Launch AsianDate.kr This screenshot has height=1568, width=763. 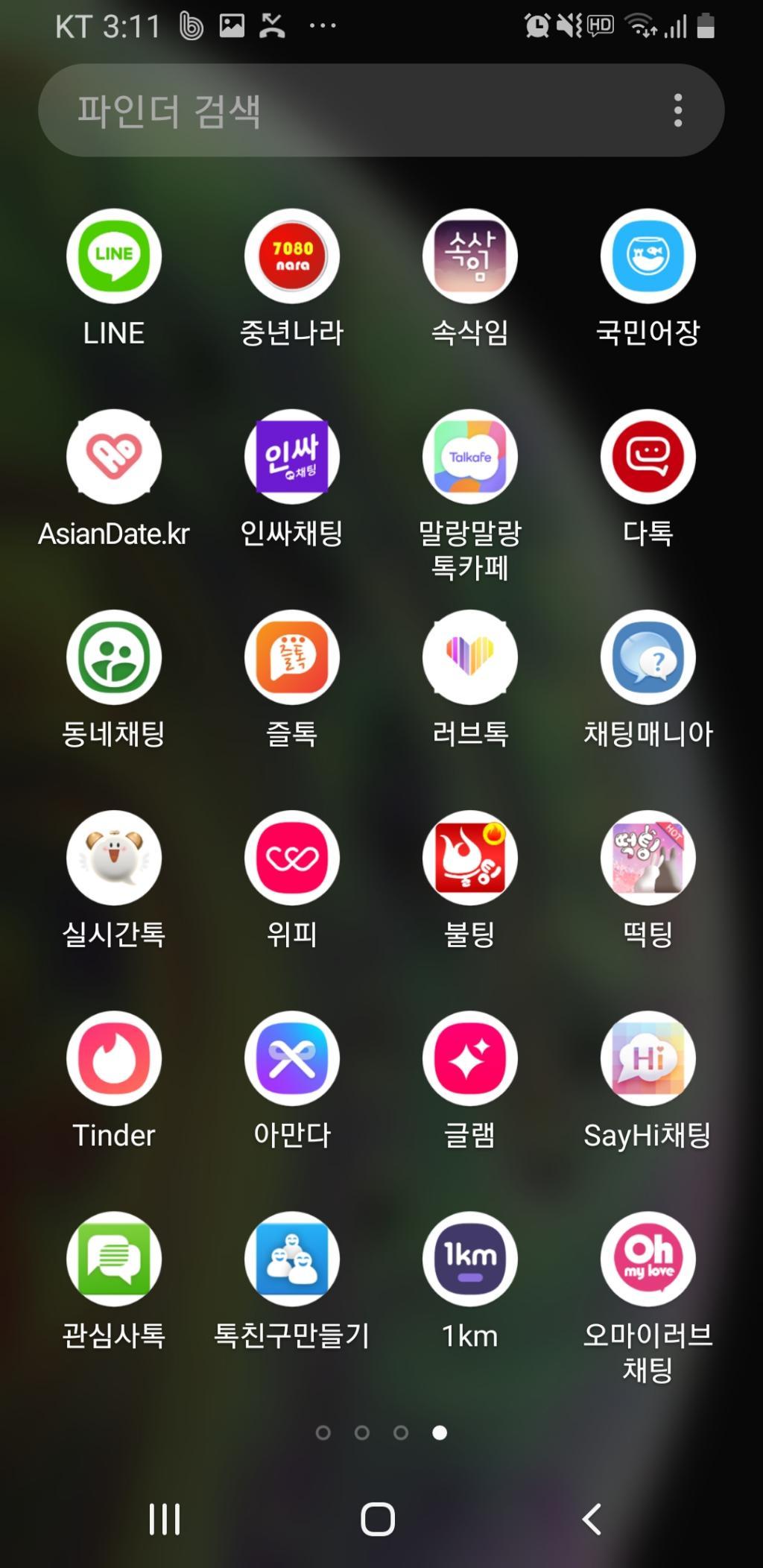[x=114, y=456]
